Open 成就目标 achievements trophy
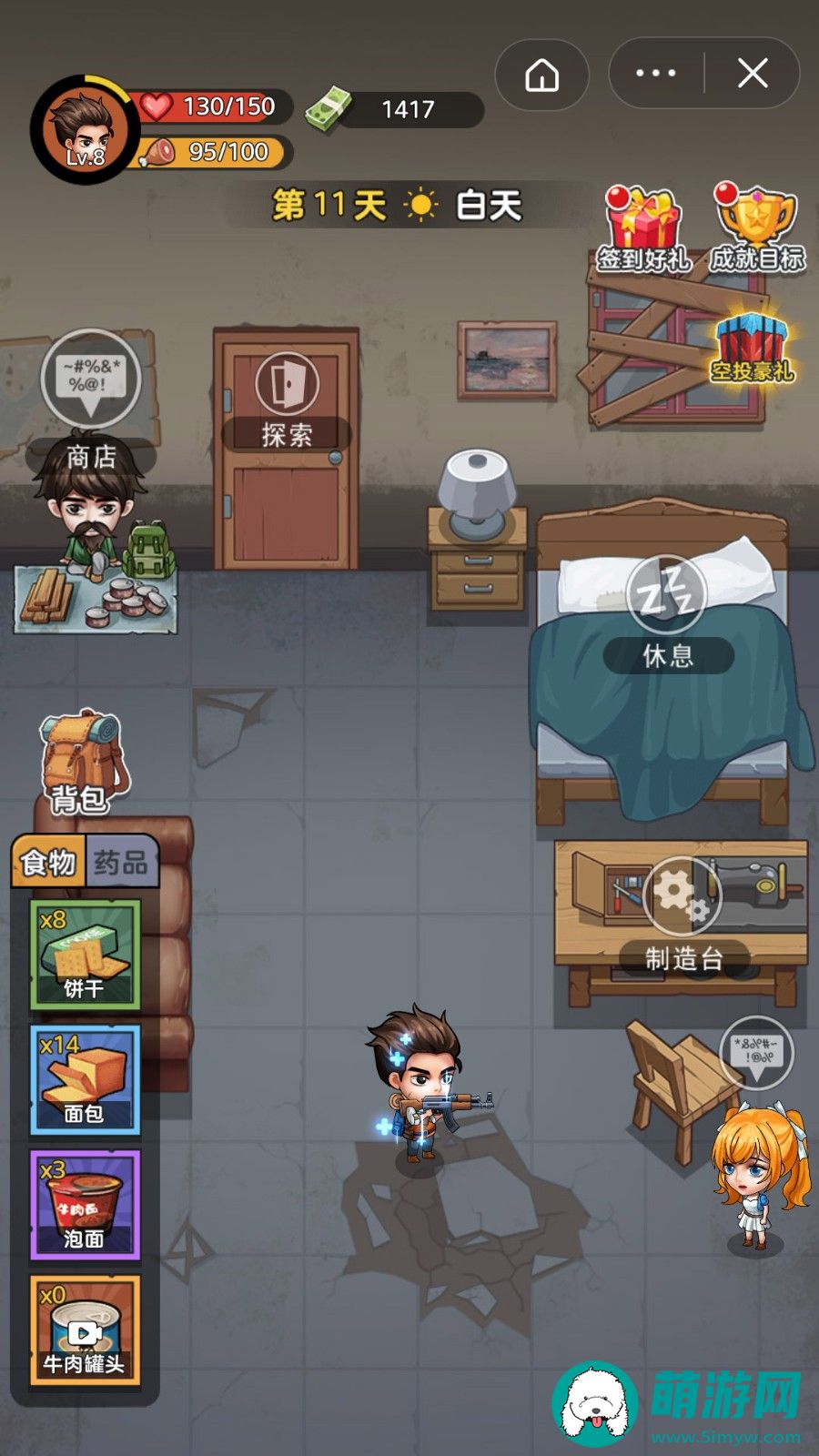Viewport: 819px width, 1456px height. coord(756,227)
